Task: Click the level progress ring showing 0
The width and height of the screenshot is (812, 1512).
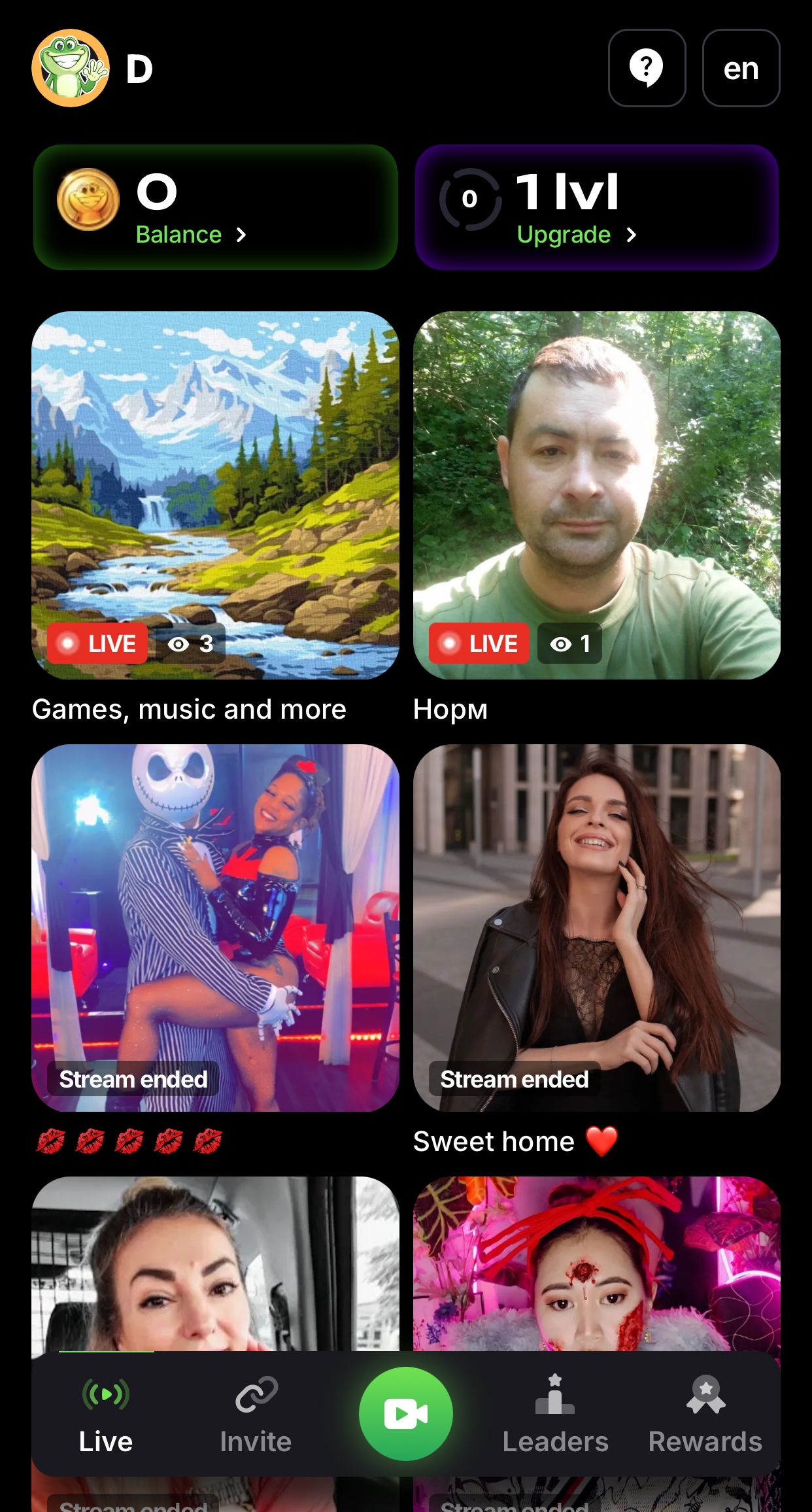Action: (x=470, y=199)
